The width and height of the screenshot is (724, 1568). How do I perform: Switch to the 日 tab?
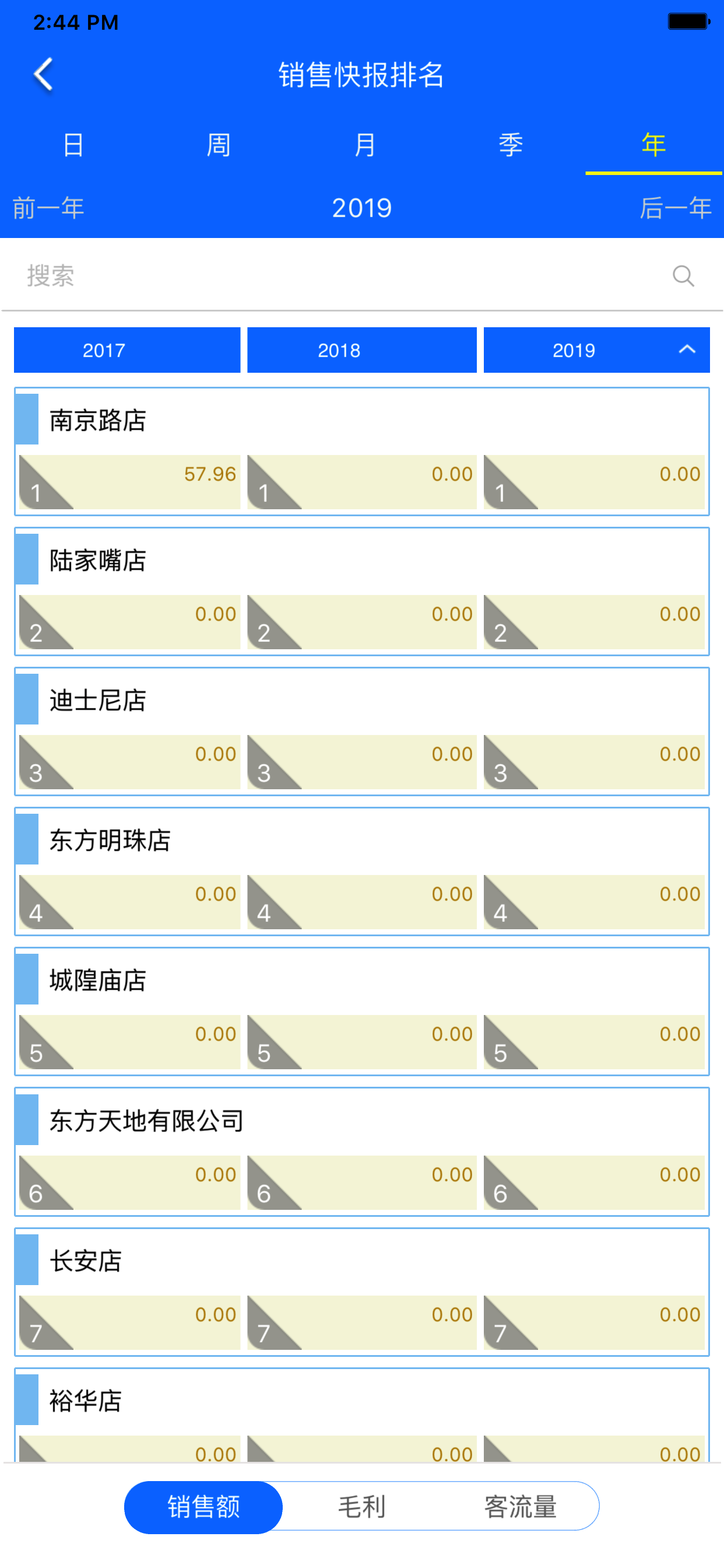tap(73, 145)
